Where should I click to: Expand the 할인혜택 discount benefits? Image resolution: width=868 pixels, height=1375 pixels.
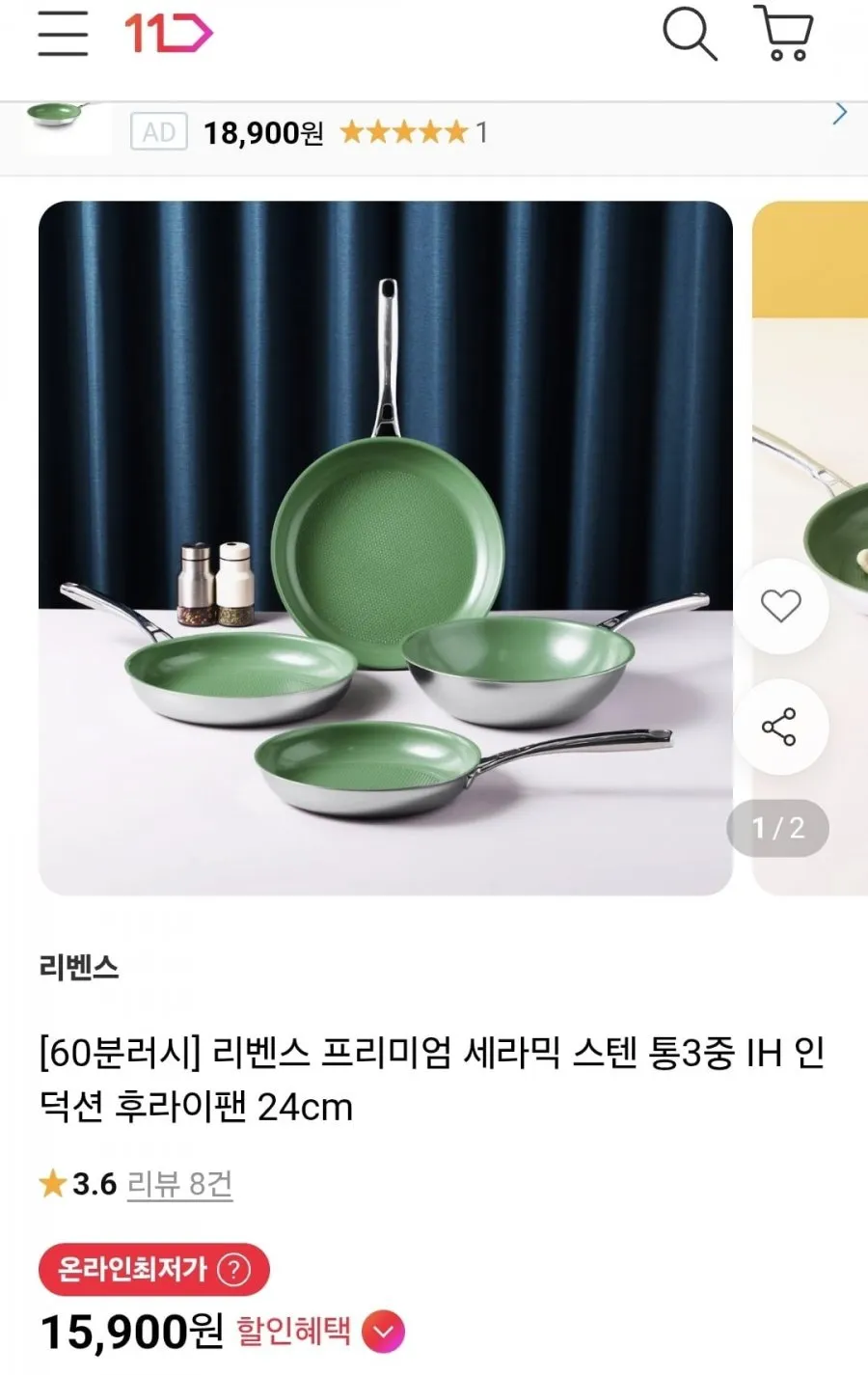pyautogui.click(x=320, y=1332)
